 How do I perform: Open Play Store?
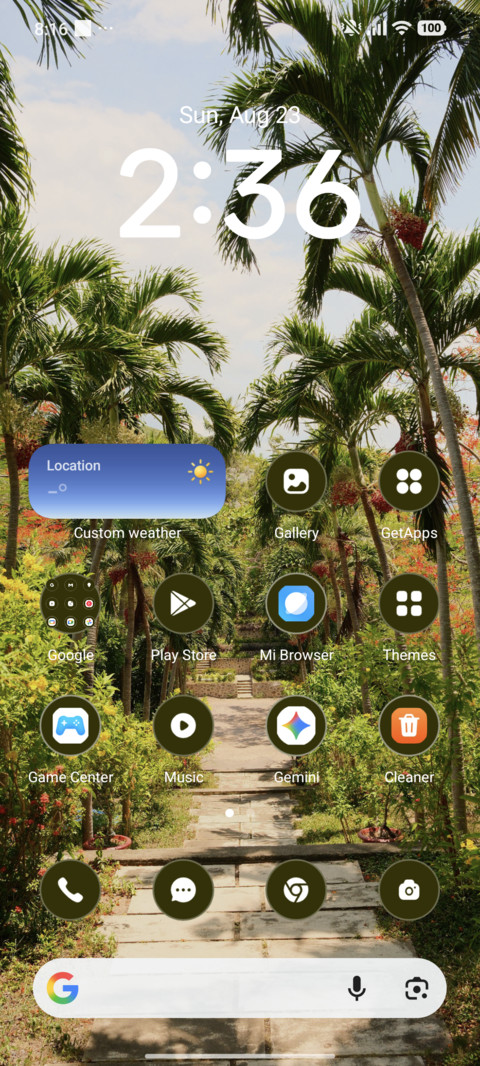point(183,604)
